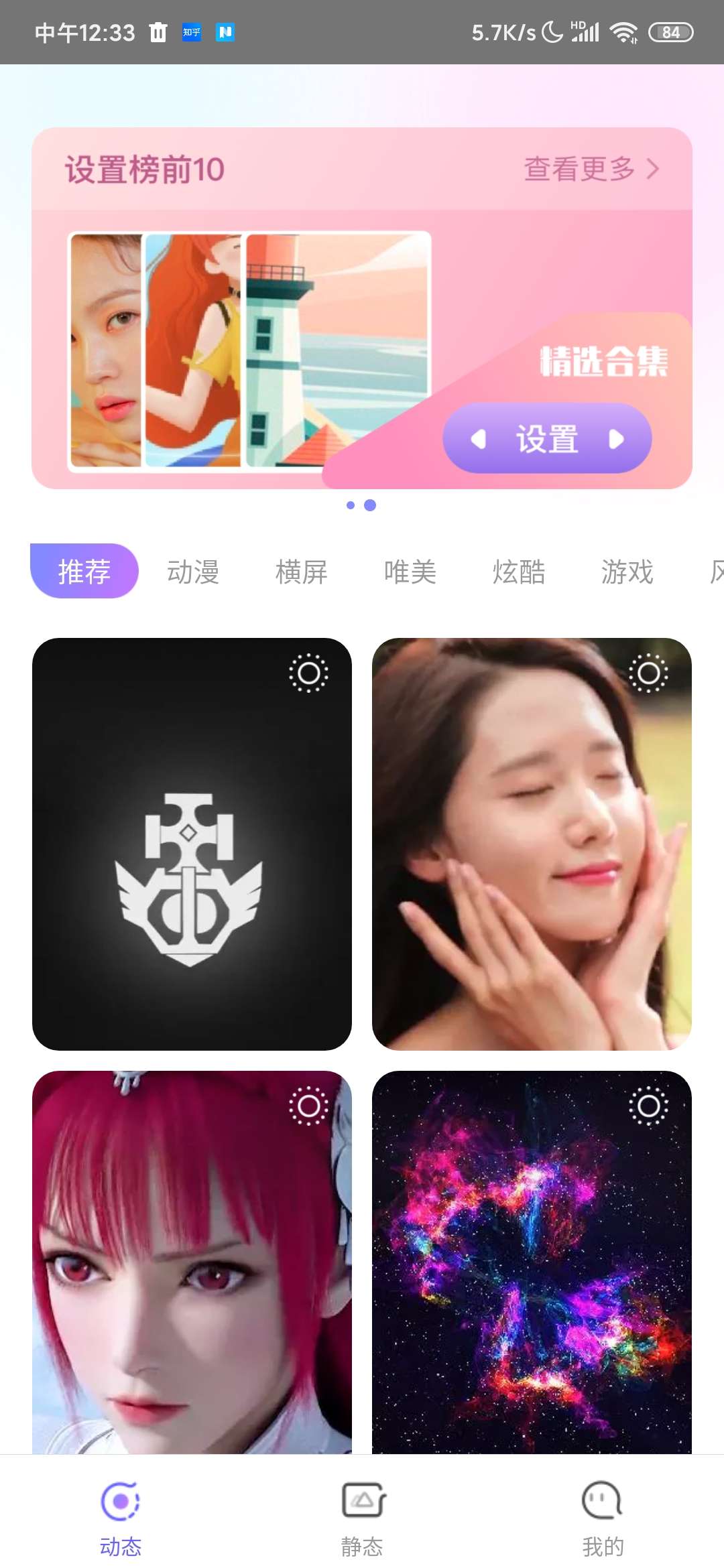This screenshot has width=724, height=1568.
Task: Tap the second banner page indicator dot
Action: click(370, 505)
